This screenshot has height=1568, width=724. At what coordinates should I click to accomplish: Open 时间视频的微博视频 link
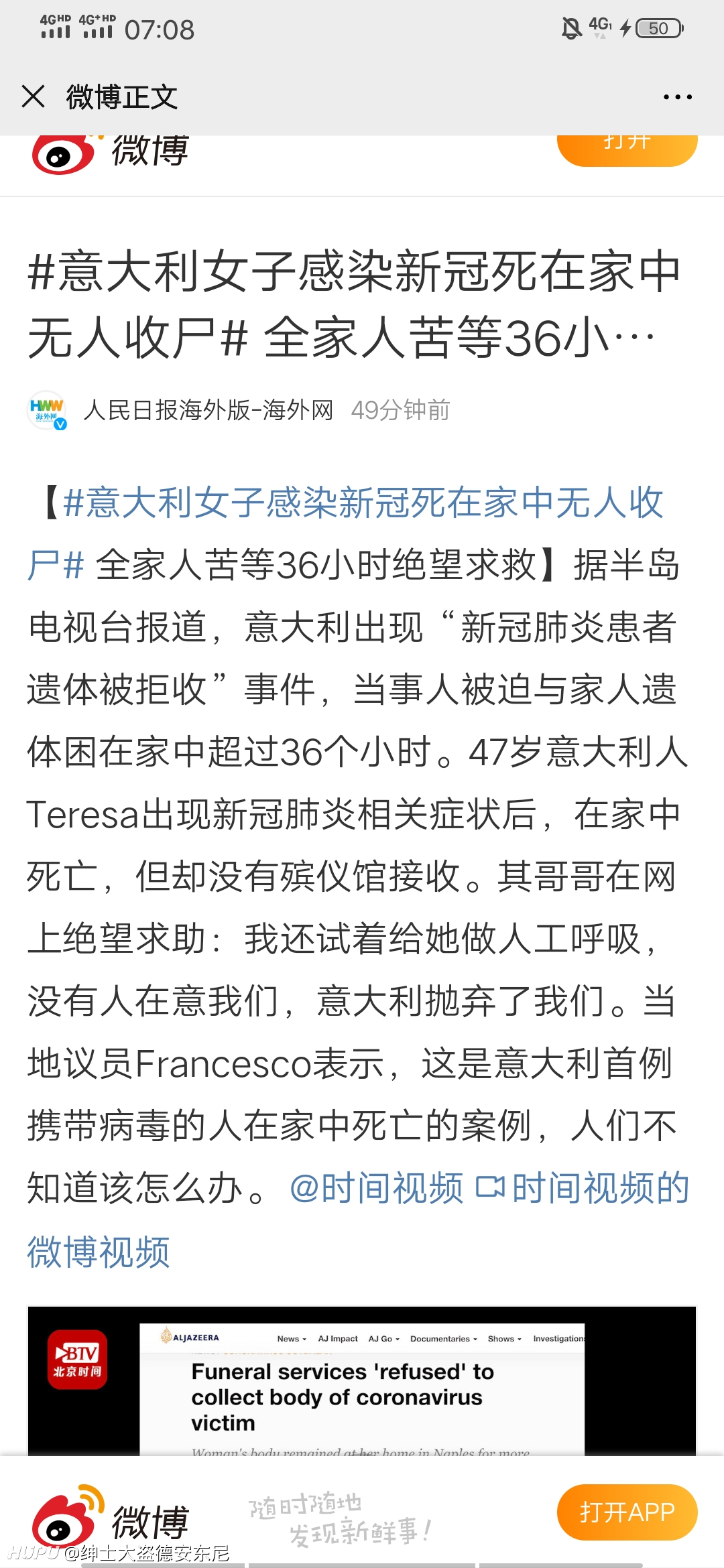pyautogui.click(x=358, y=1220)
